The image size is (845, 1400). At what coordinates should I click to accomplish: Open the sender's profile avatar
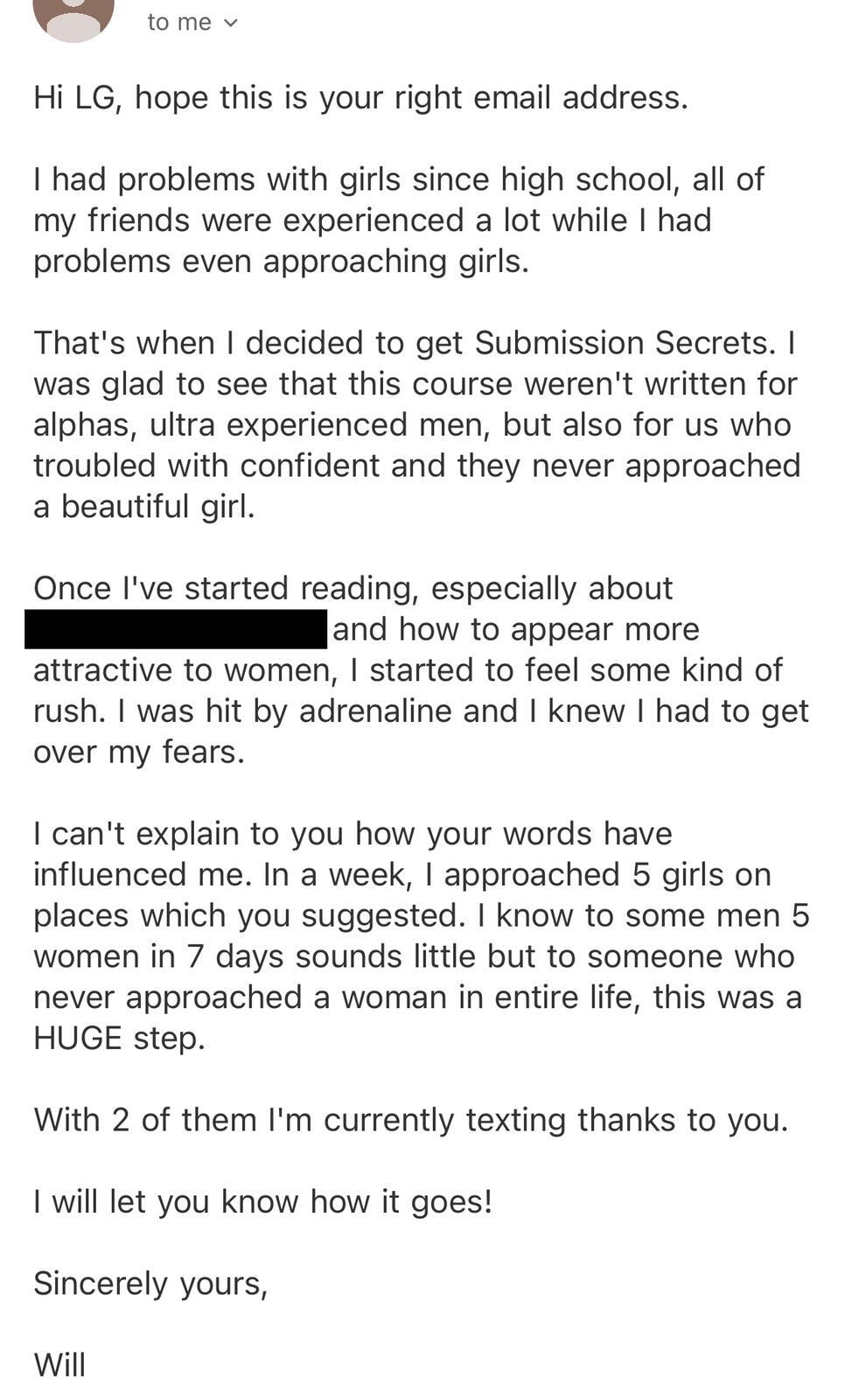click(73, 17)
